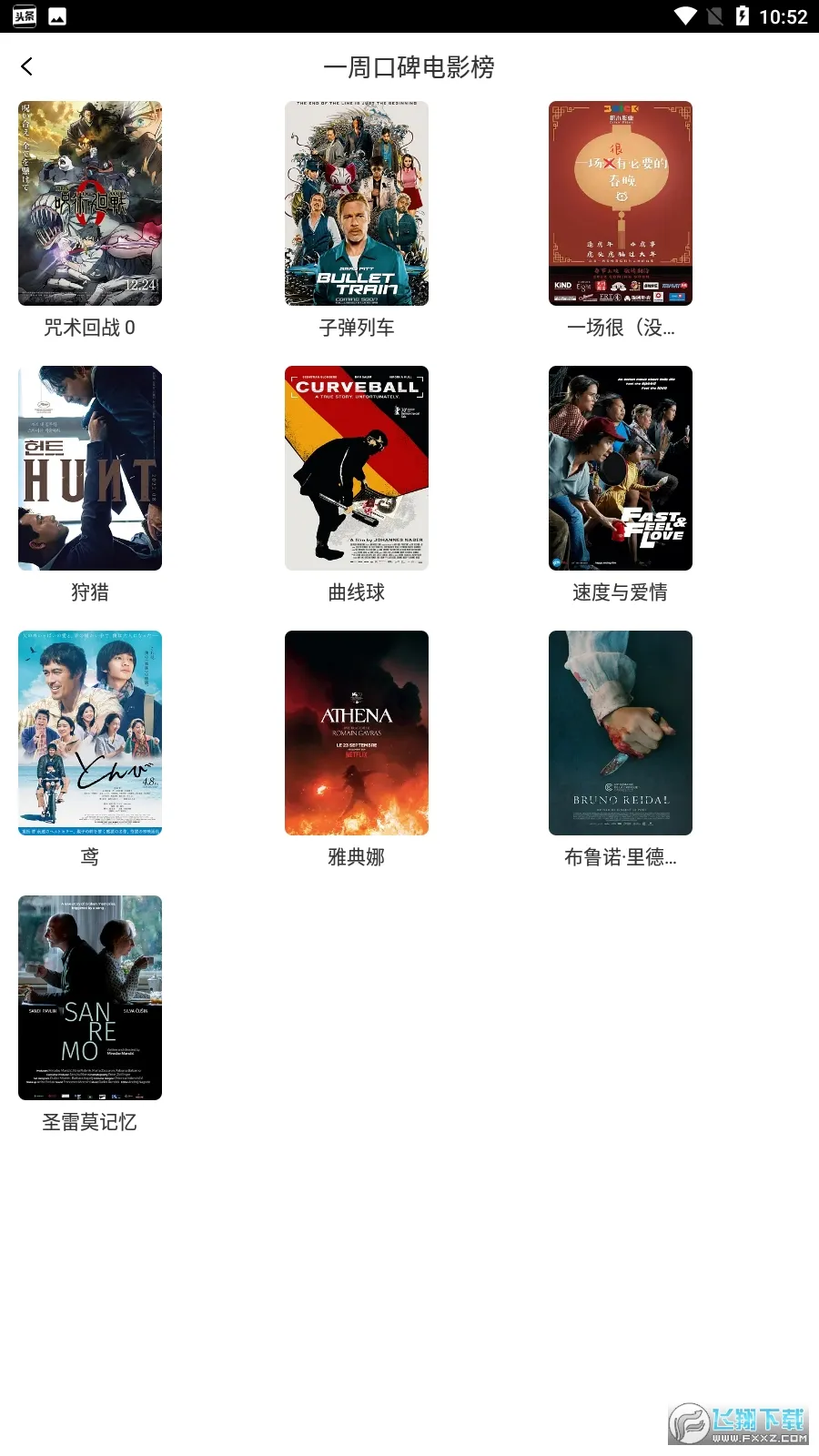Choose the 鸢 movie poster

point(90,733)
